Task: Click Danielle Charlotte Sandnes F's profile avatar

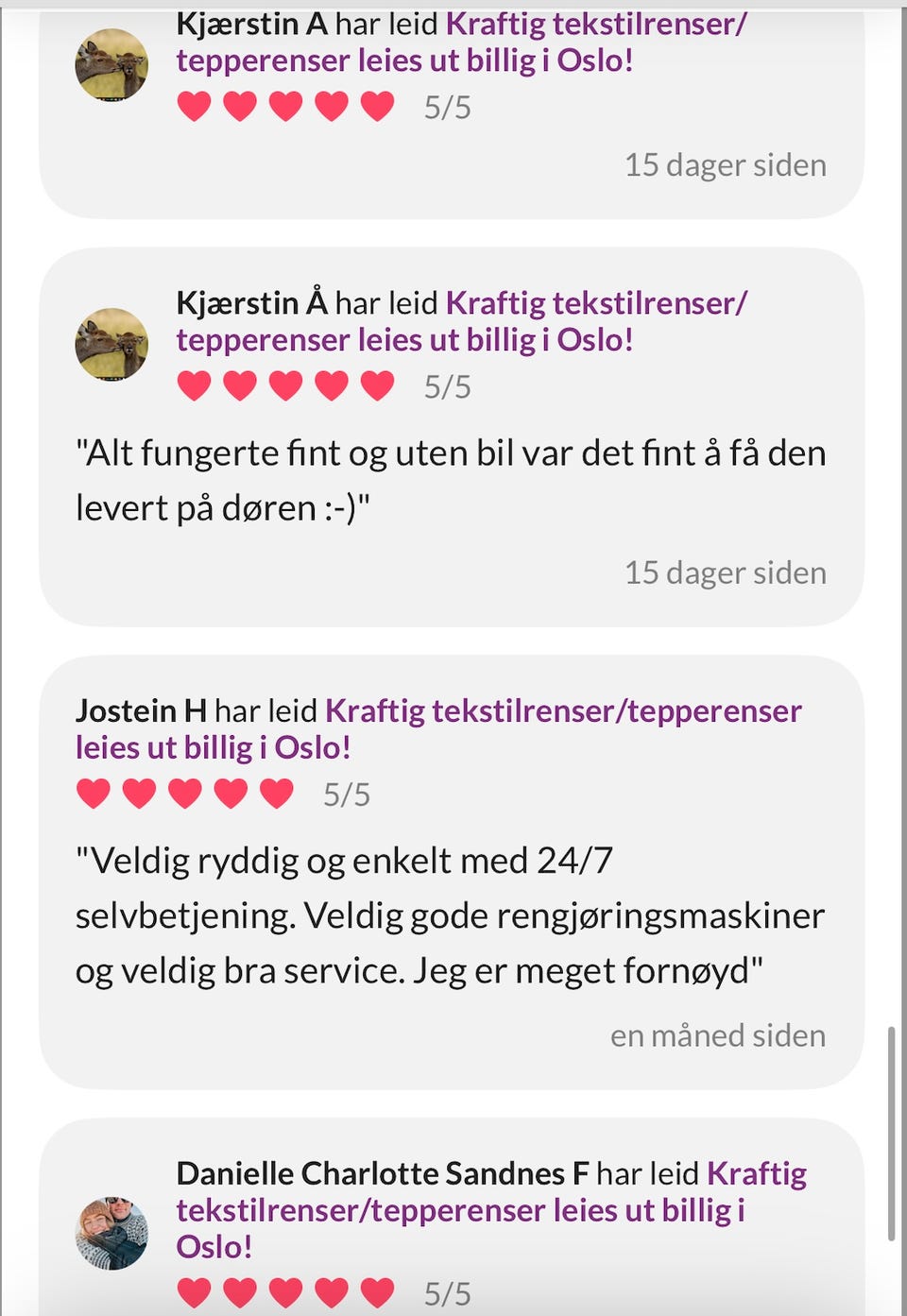Action: pos(111,1233)
